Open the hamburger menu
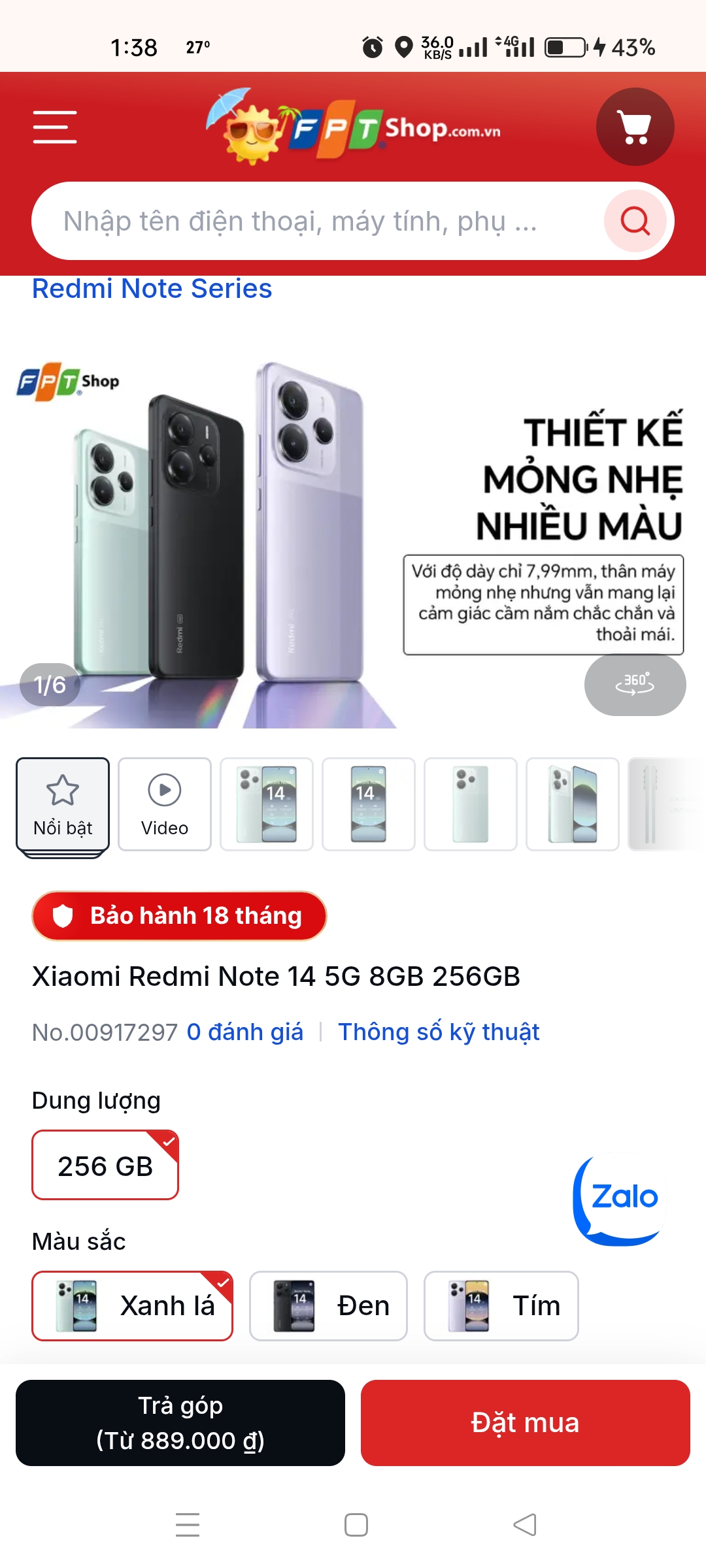Screen dimensions: 706x1568 click(x=55, y=127)
